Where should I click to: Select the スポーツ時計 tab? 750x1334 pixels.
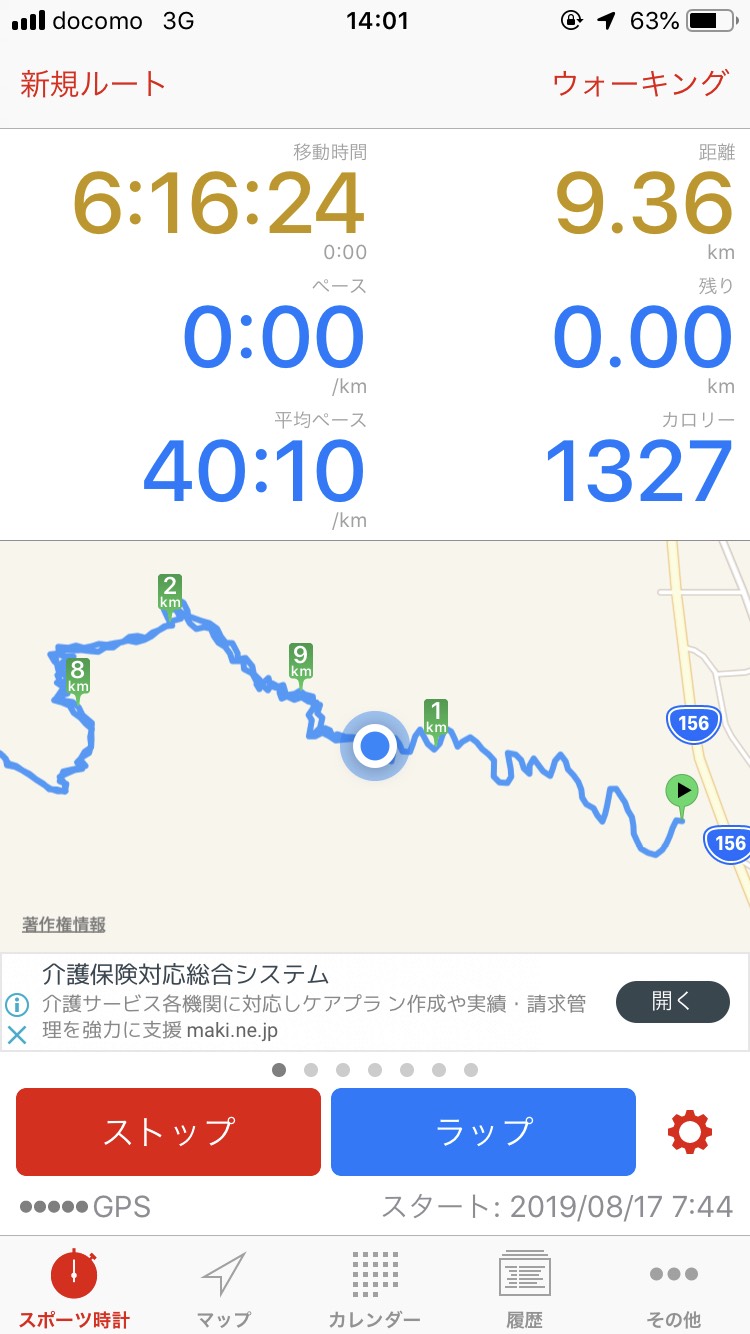pos(74,1290)
